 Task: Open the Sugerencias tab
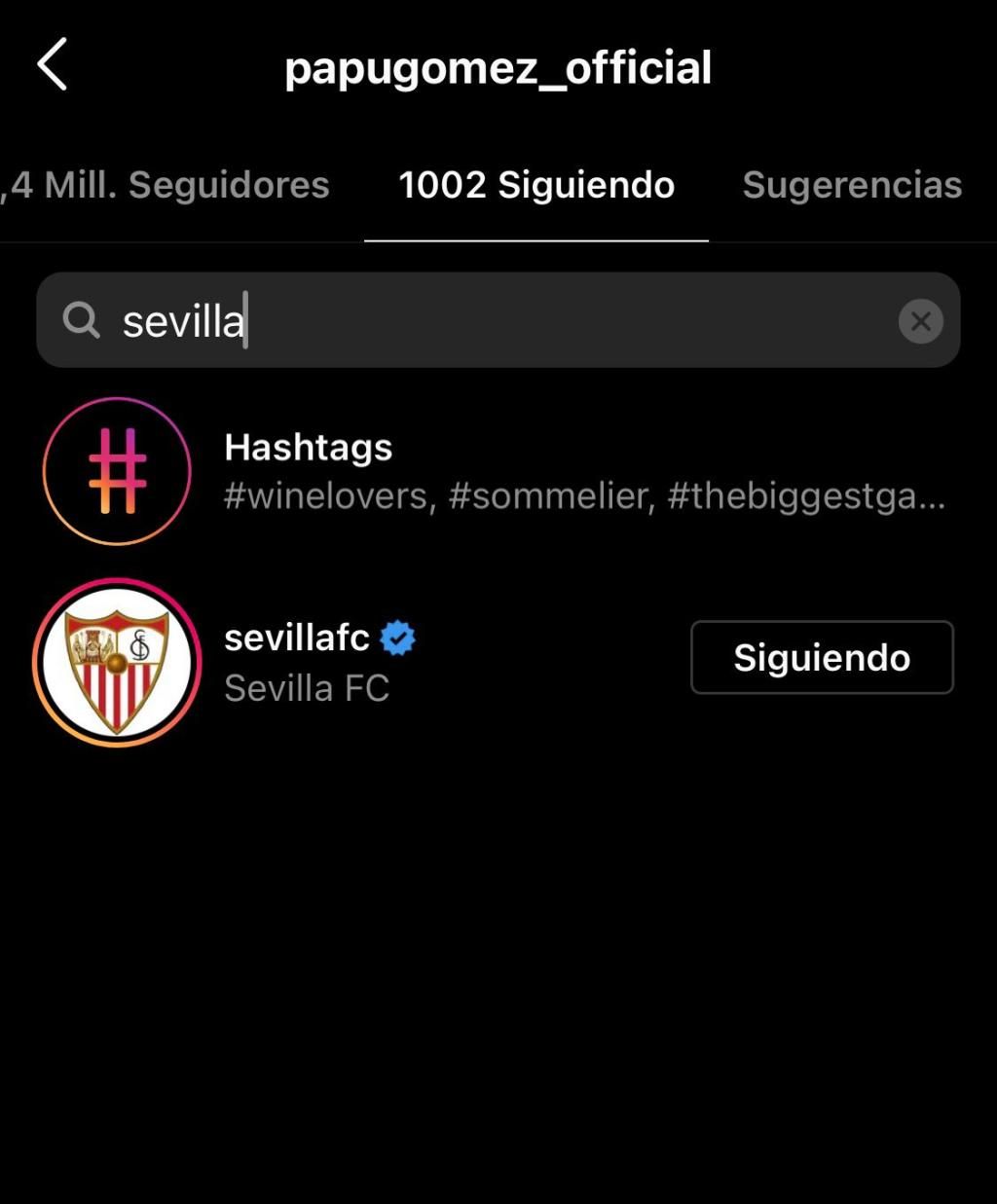[x=852, y=185]
